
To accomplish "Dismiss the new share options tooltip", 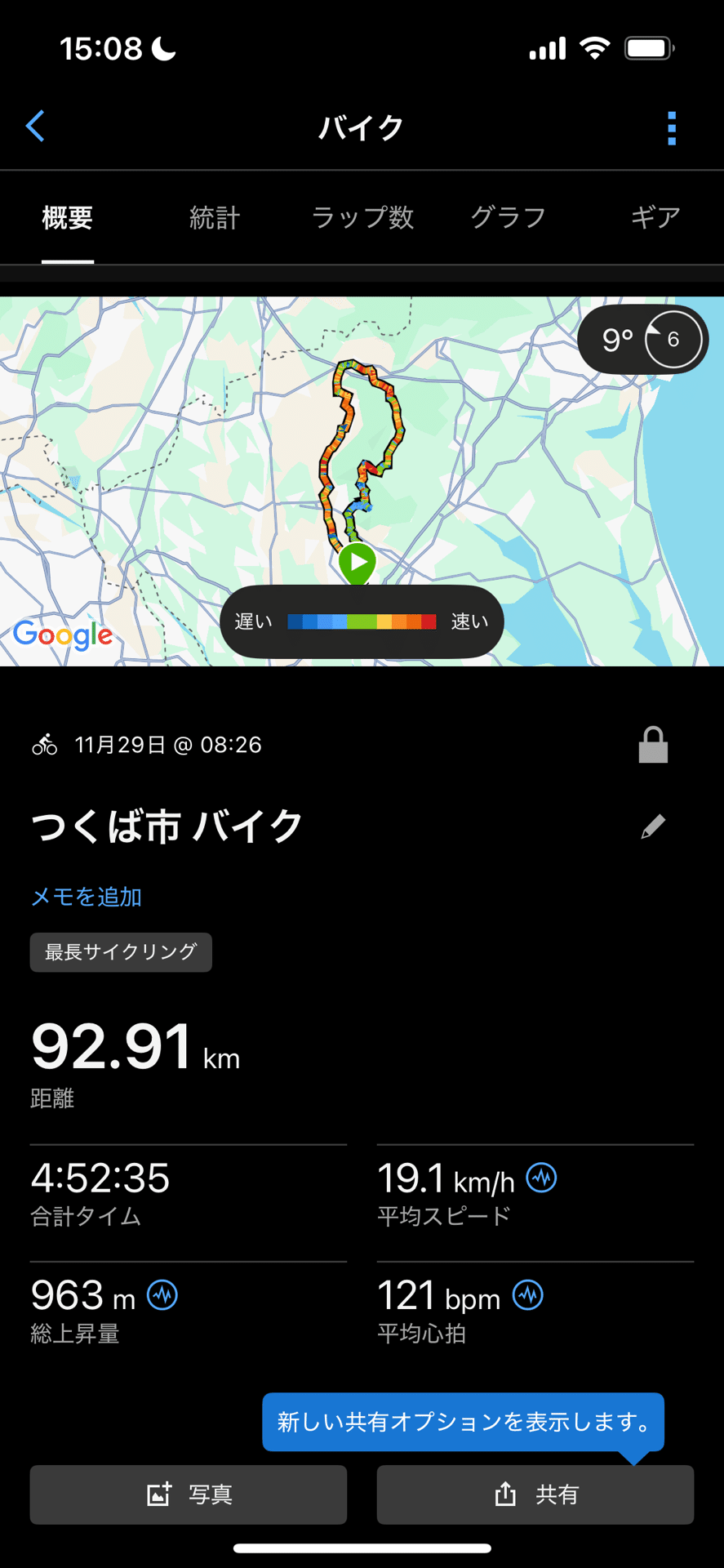I will pyautogui.click(x=463, y=1422).
